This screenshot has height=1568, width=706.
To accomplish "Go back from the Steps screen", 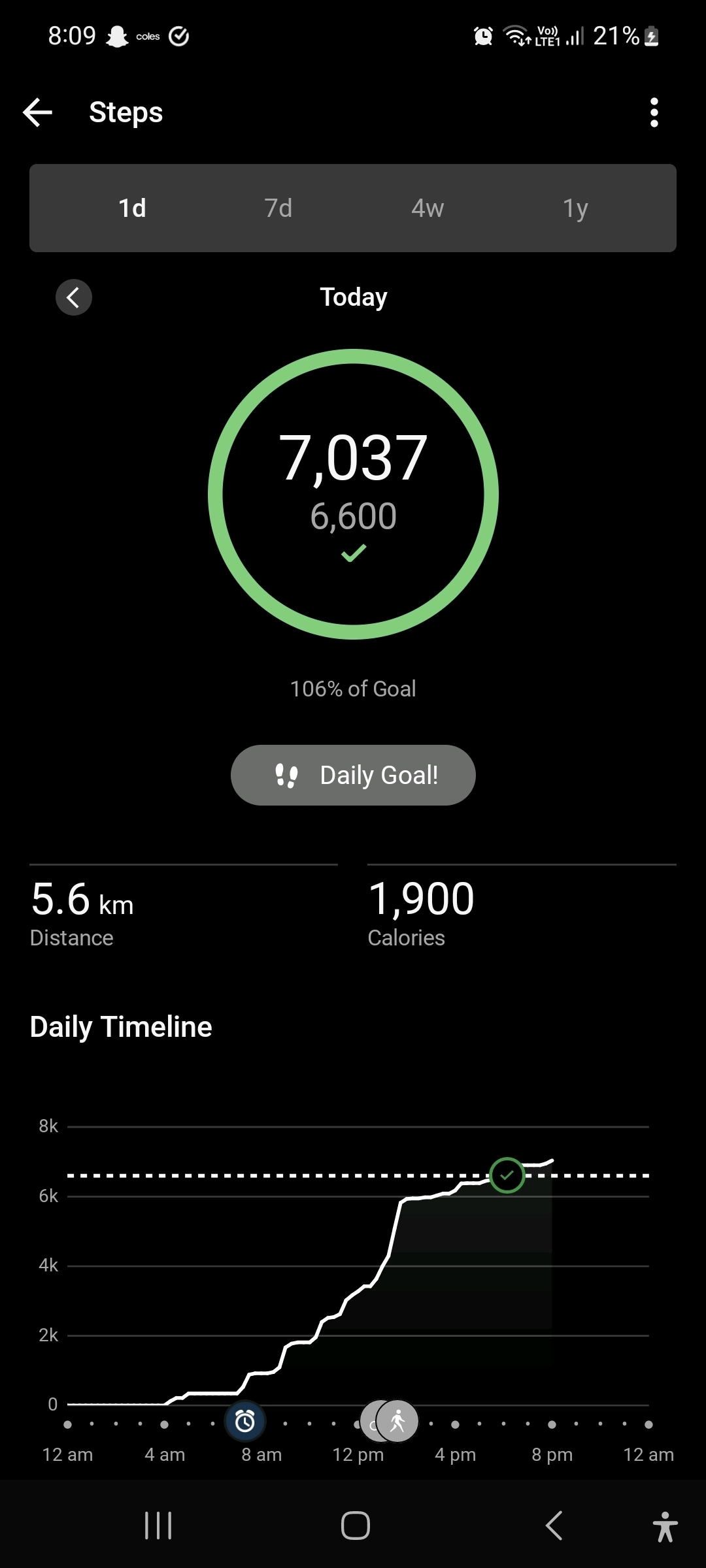I will [38, 112].
